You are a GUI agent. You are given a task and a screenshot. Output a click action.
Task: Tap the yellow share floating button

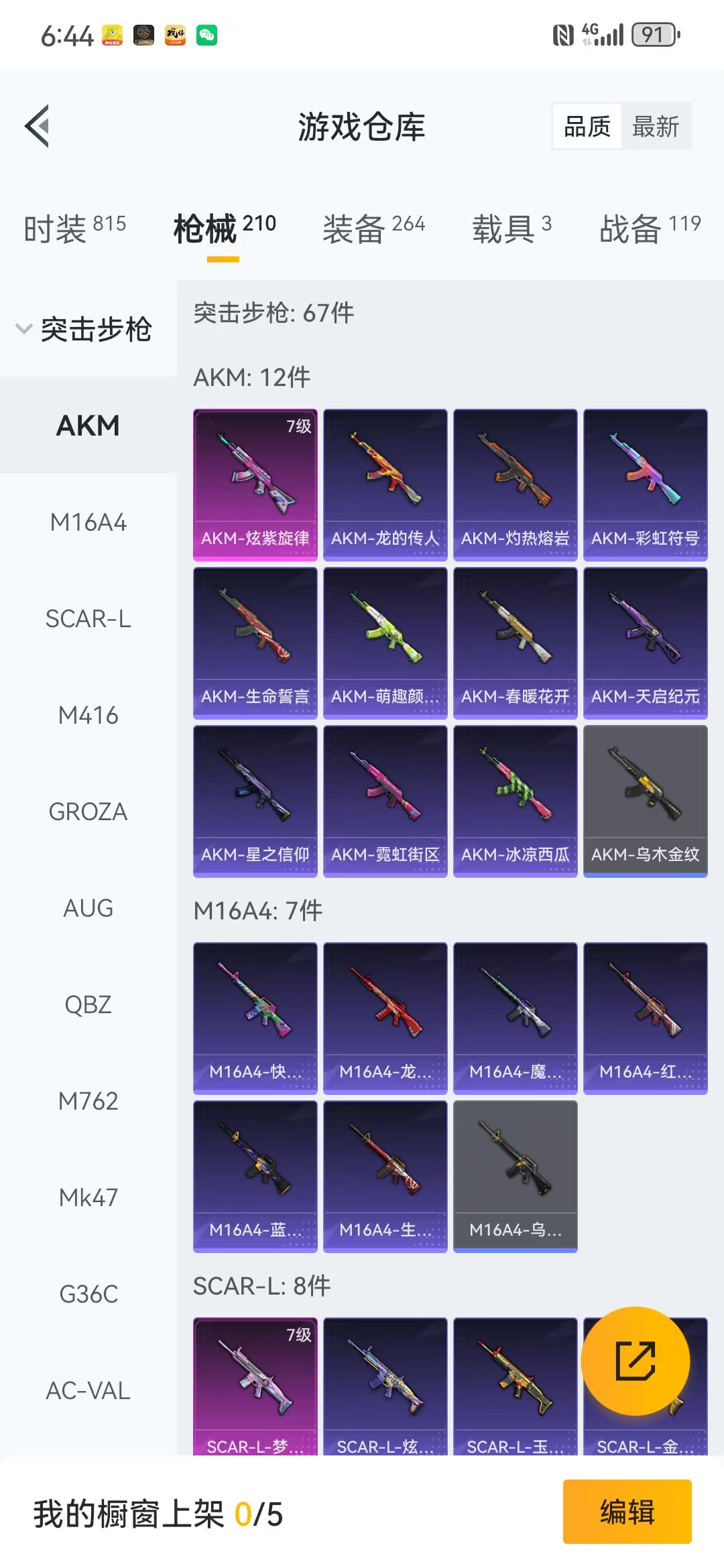[x=636, y=1361]
